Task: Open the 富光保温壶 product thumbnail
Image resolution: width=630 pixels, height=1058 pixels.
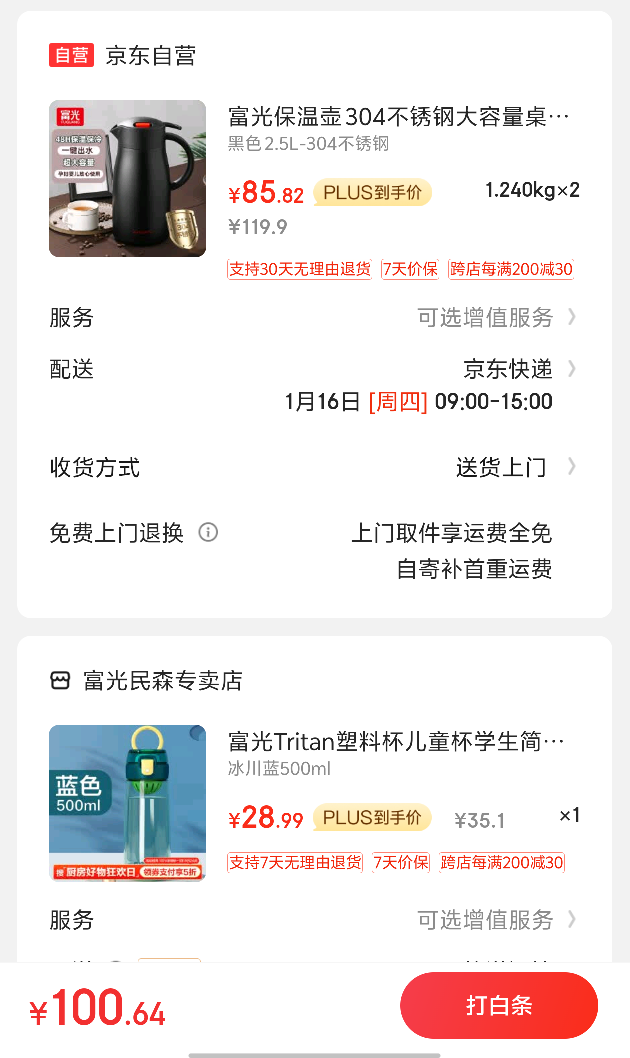Action: (x=127, y=179)
